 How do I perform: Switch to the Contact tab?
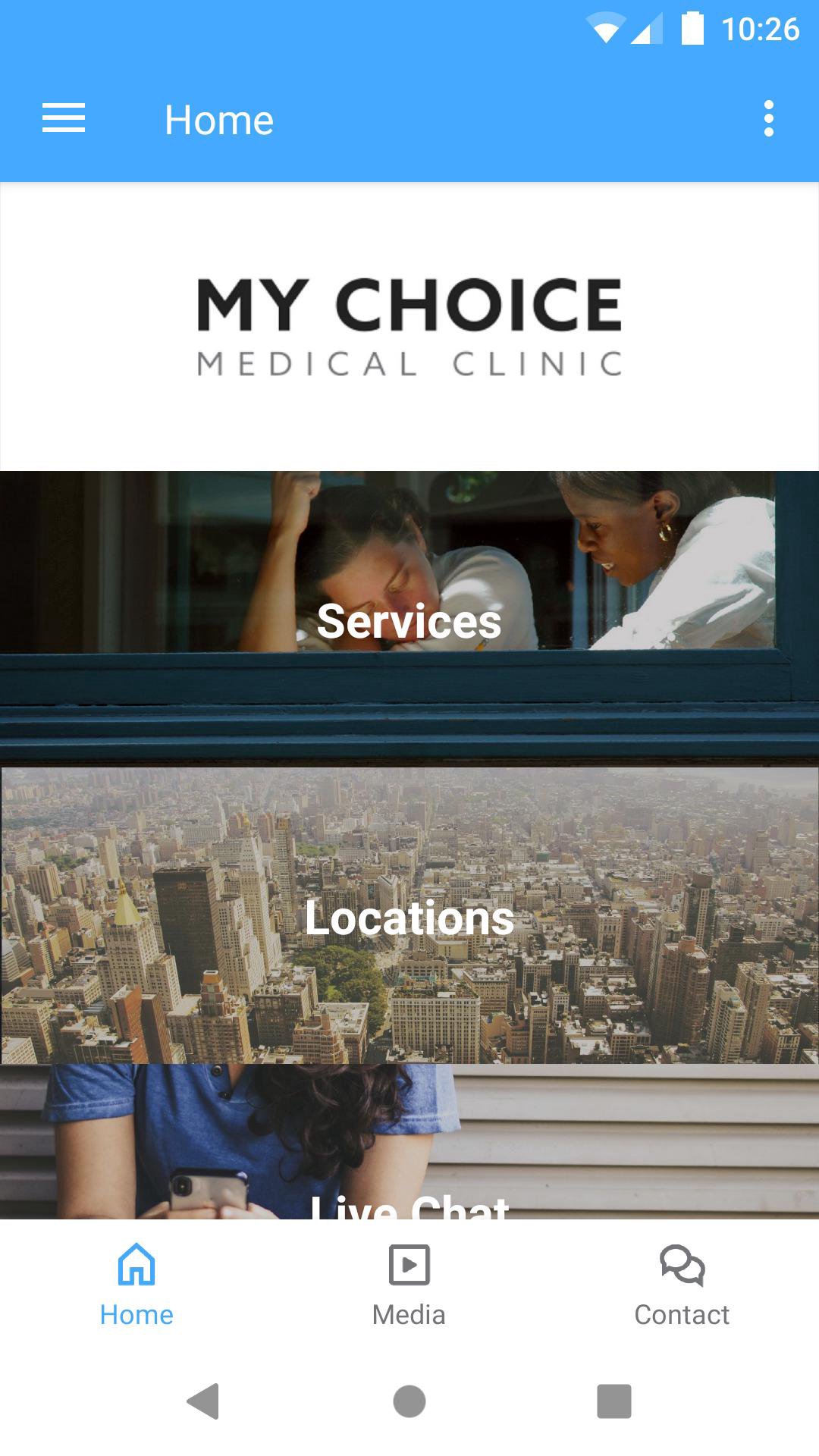(682, 1283)
